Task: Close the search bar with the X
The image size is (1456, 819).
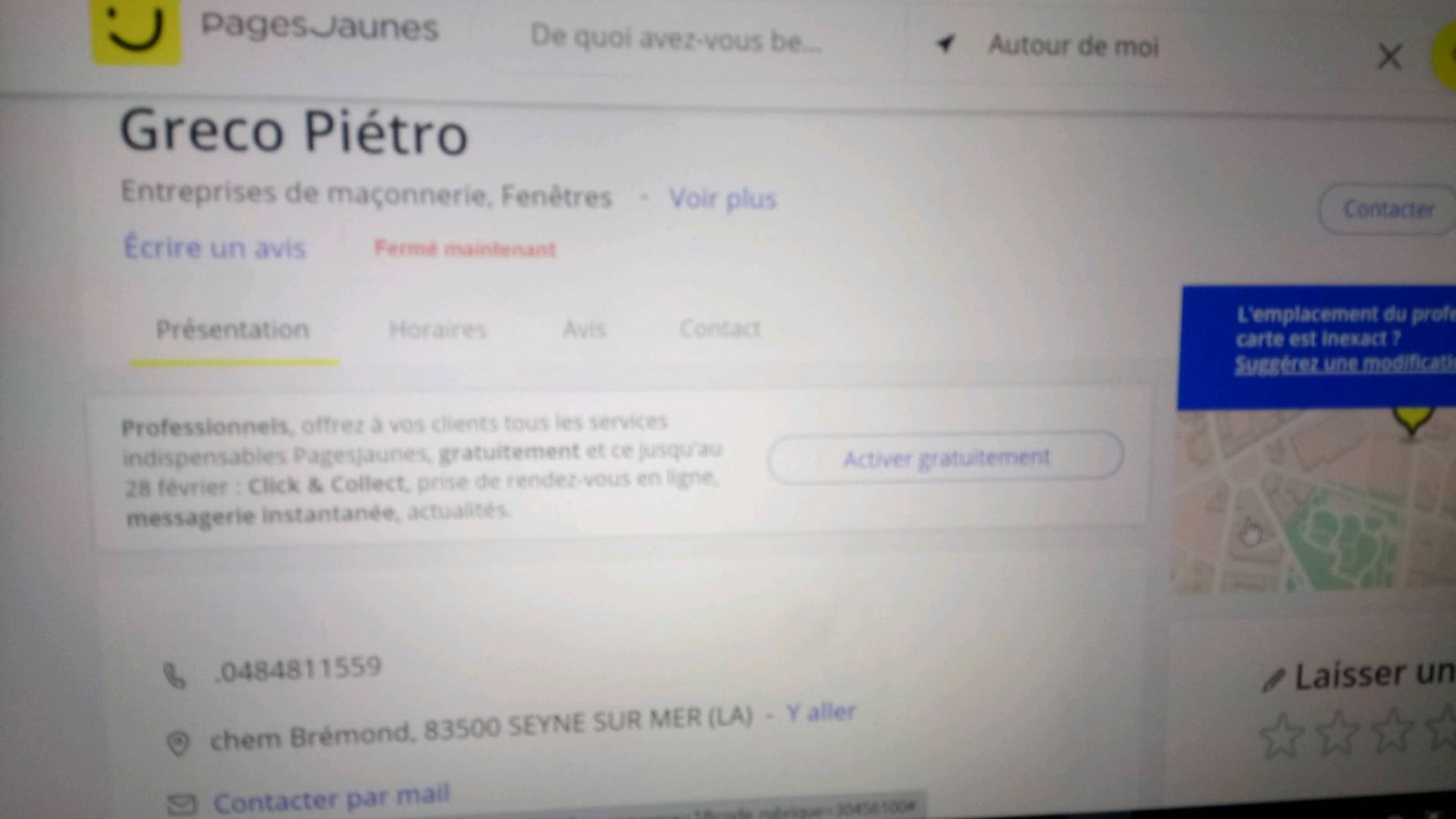Action: pyautogui.click(x=1389, y=57)
